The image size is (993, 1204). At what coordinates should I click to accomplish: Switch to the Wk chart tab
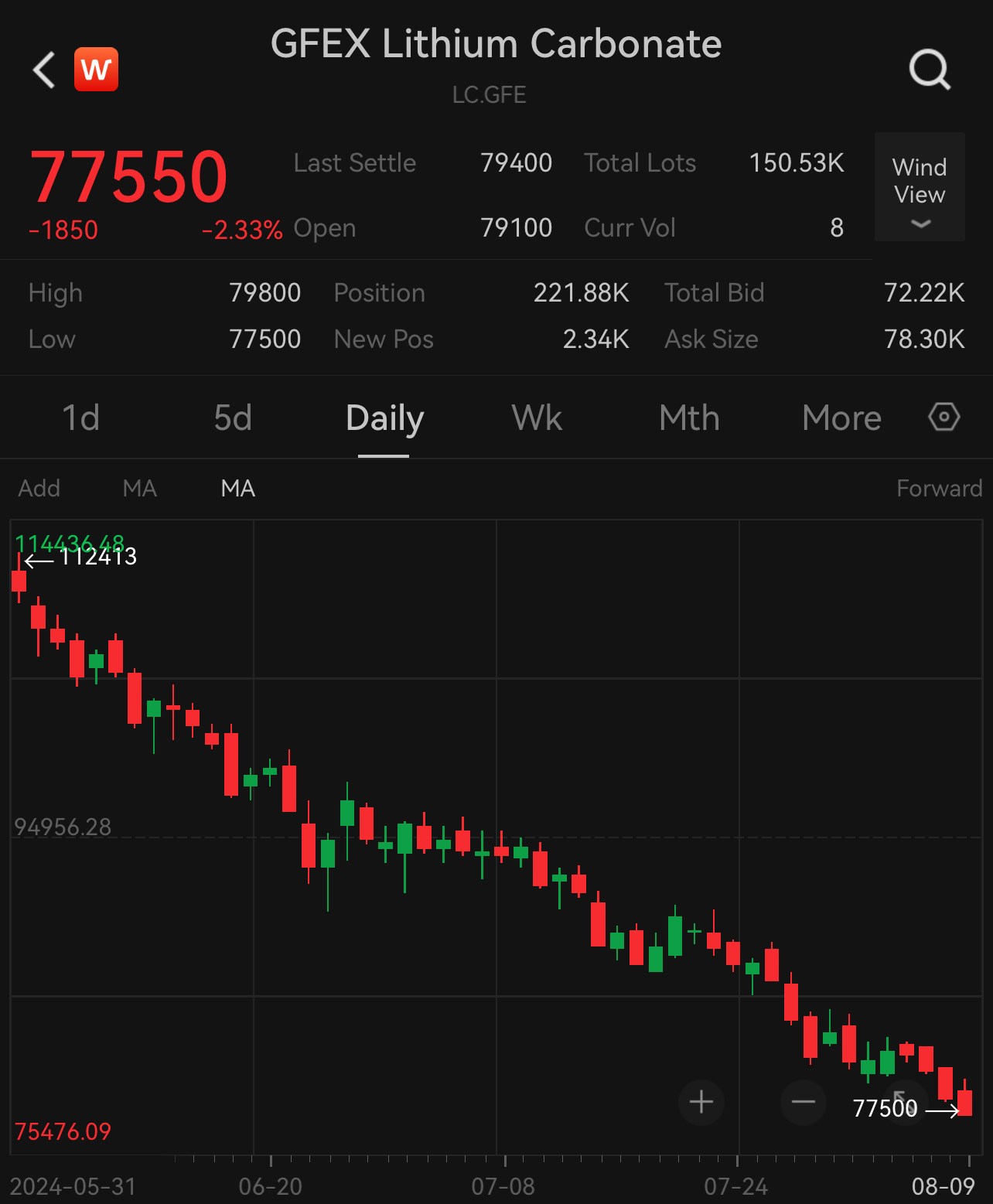pyautogui.click(x=537, y=418)
